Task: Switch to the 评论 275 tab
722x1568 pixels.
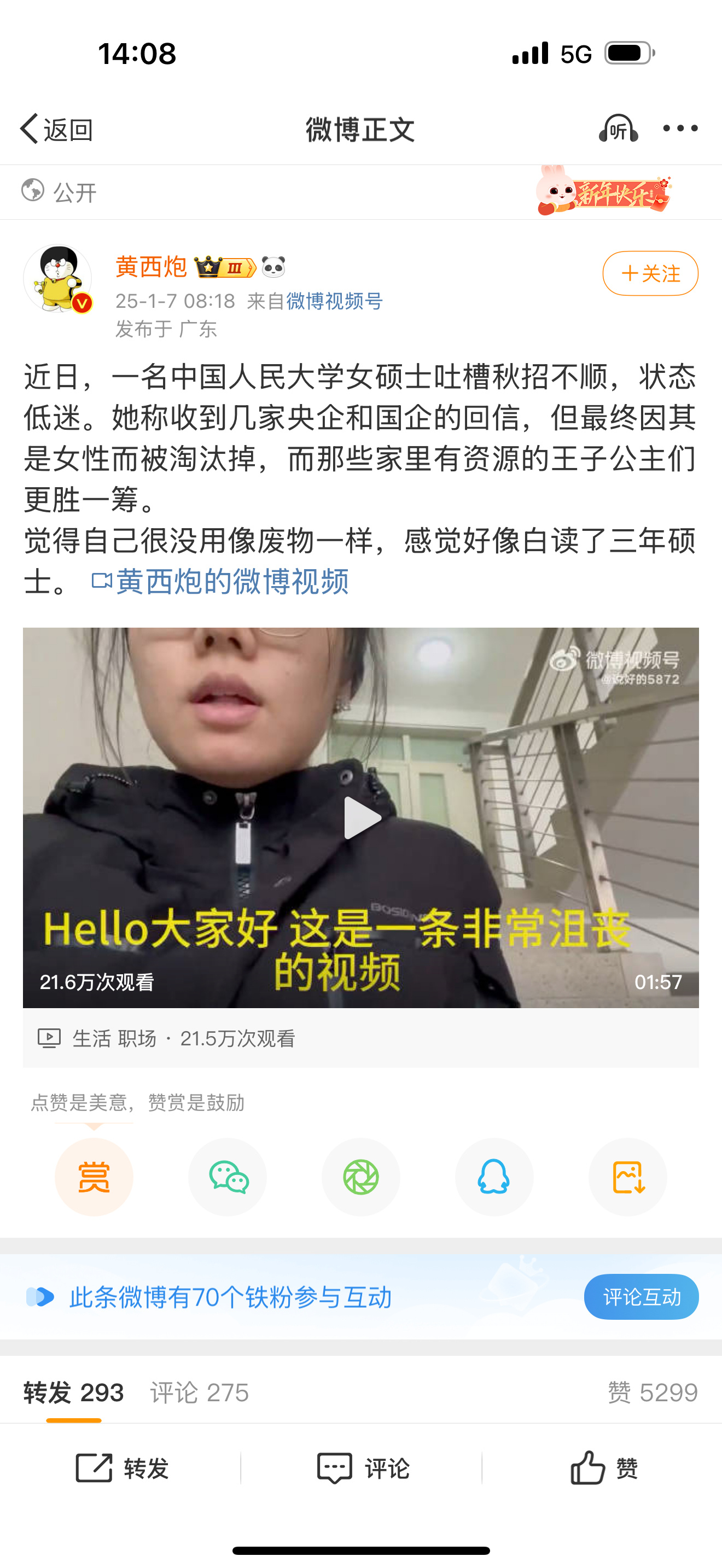Action: [x=200, y=1392]
